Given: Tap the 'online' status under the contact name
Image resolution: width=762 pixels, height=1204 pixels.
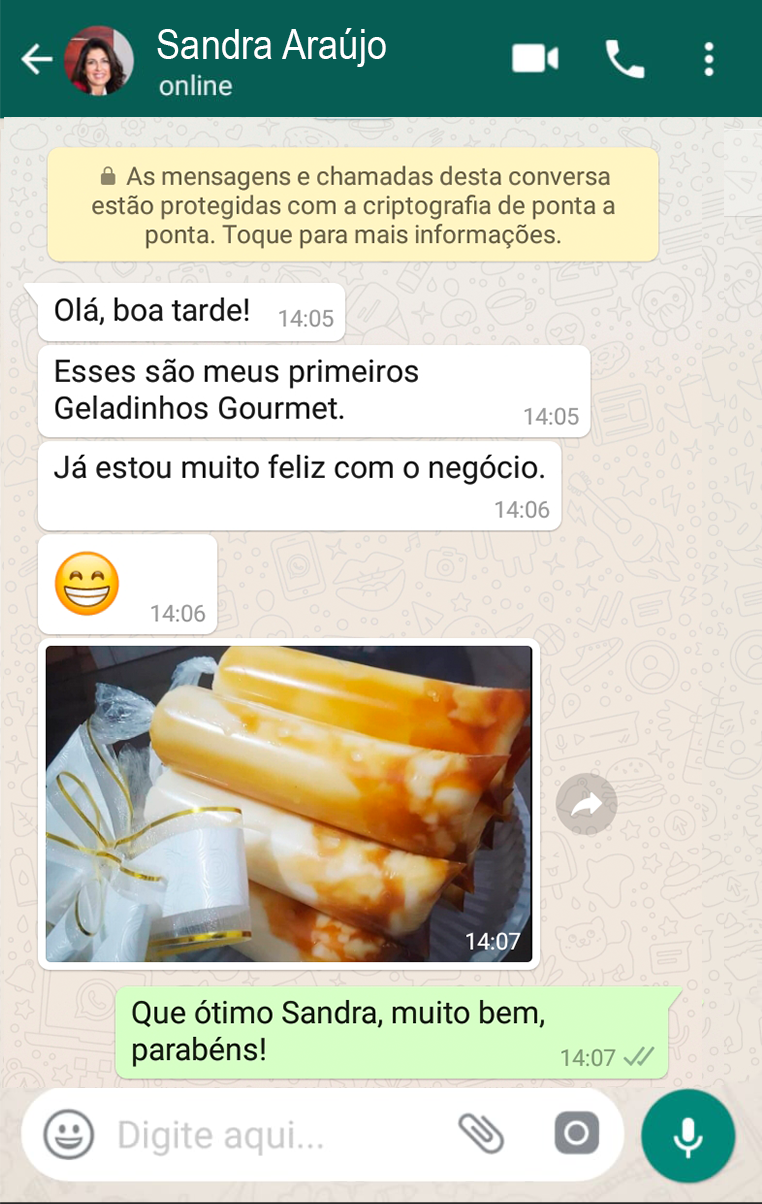Looking at the screenshot, I should click(194, 86).
